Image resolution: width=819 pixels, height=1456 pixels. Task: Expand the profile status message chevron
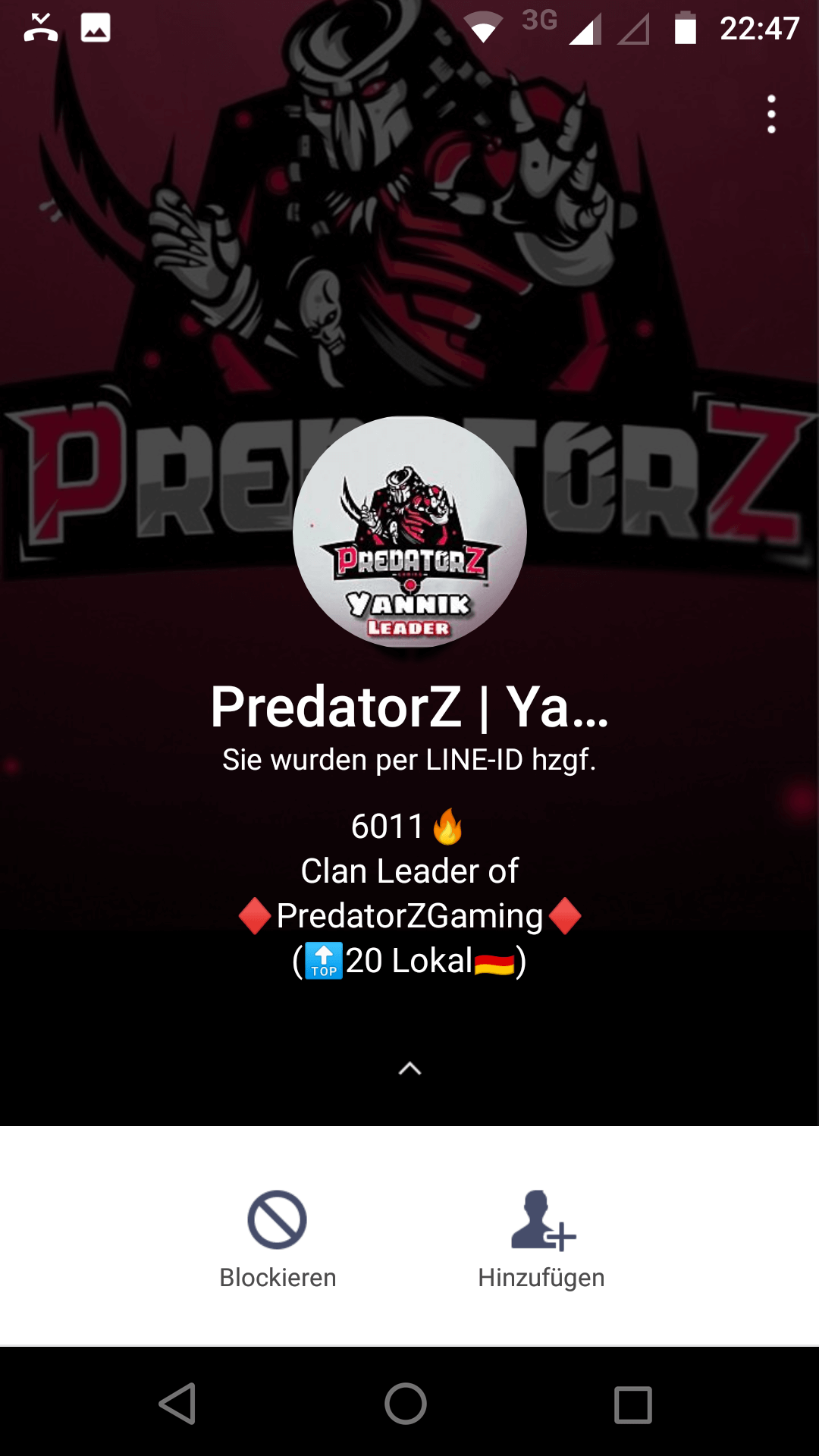point(409,1068)
